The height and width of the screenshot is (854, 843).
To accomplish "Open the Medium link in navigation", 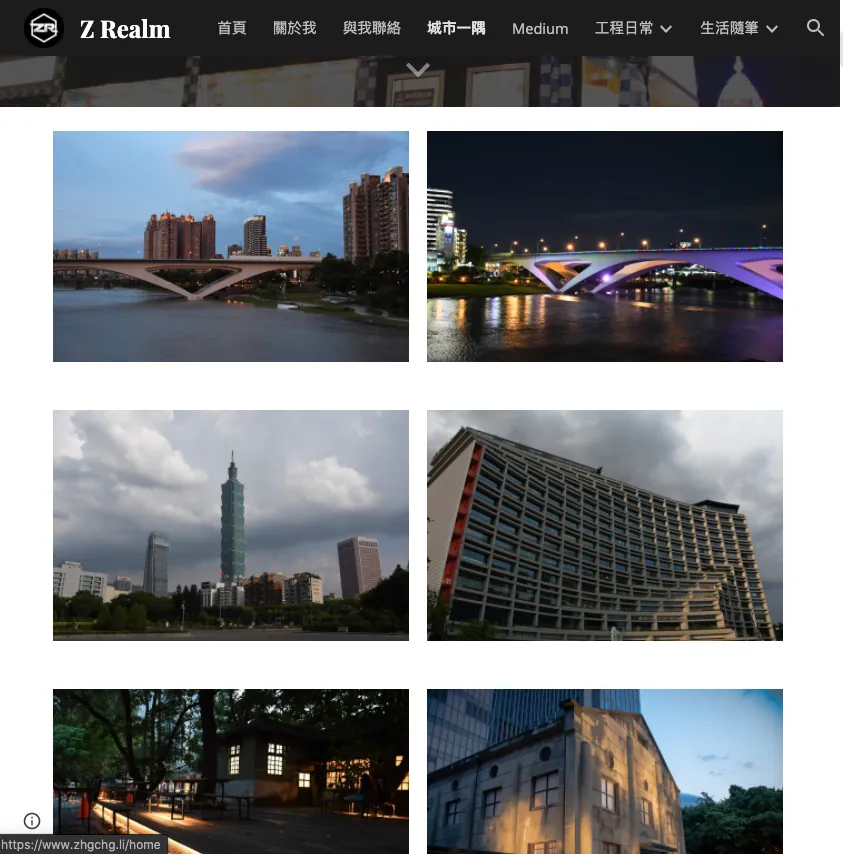I will tap(540, 28).
